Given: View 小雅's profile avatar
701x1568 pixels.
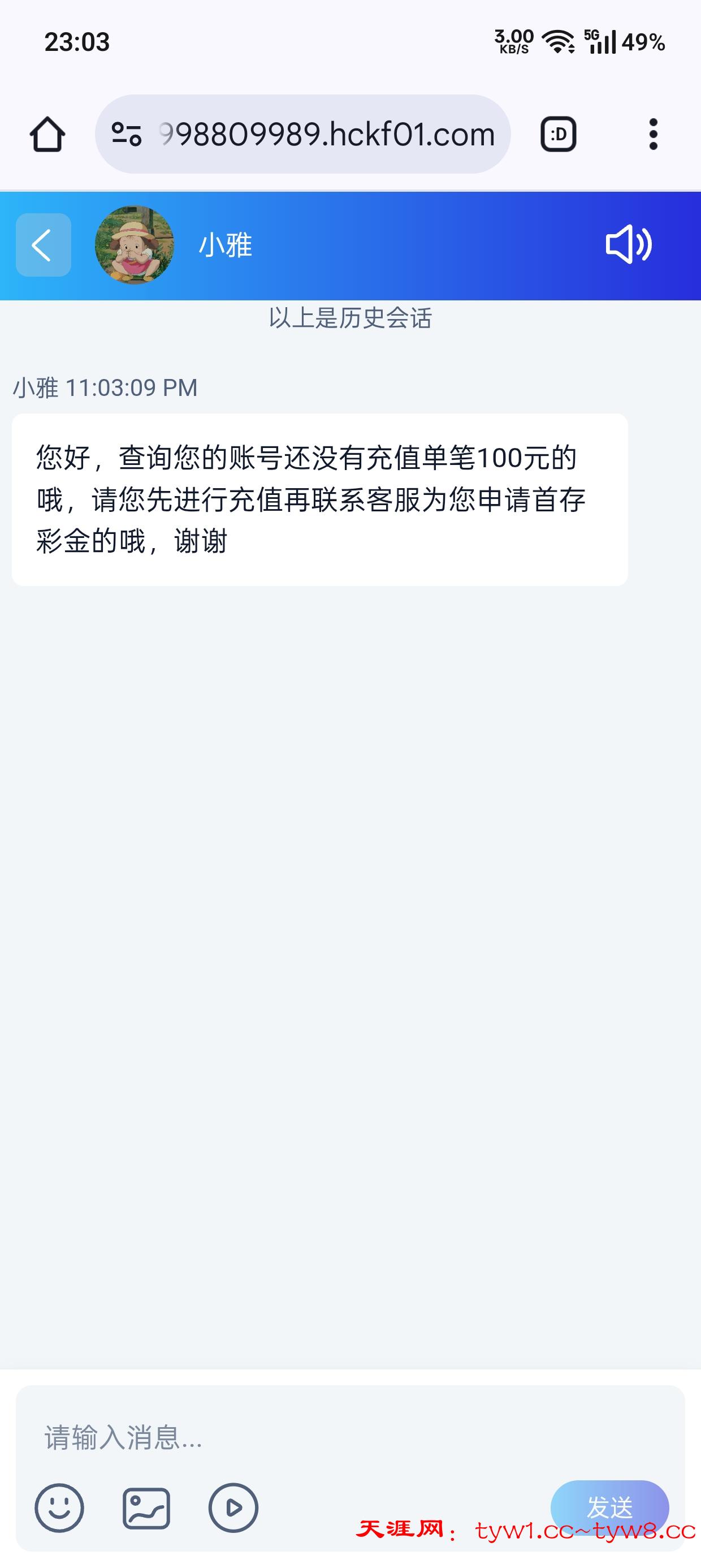Looking at the screenshot, I should 135,245.
